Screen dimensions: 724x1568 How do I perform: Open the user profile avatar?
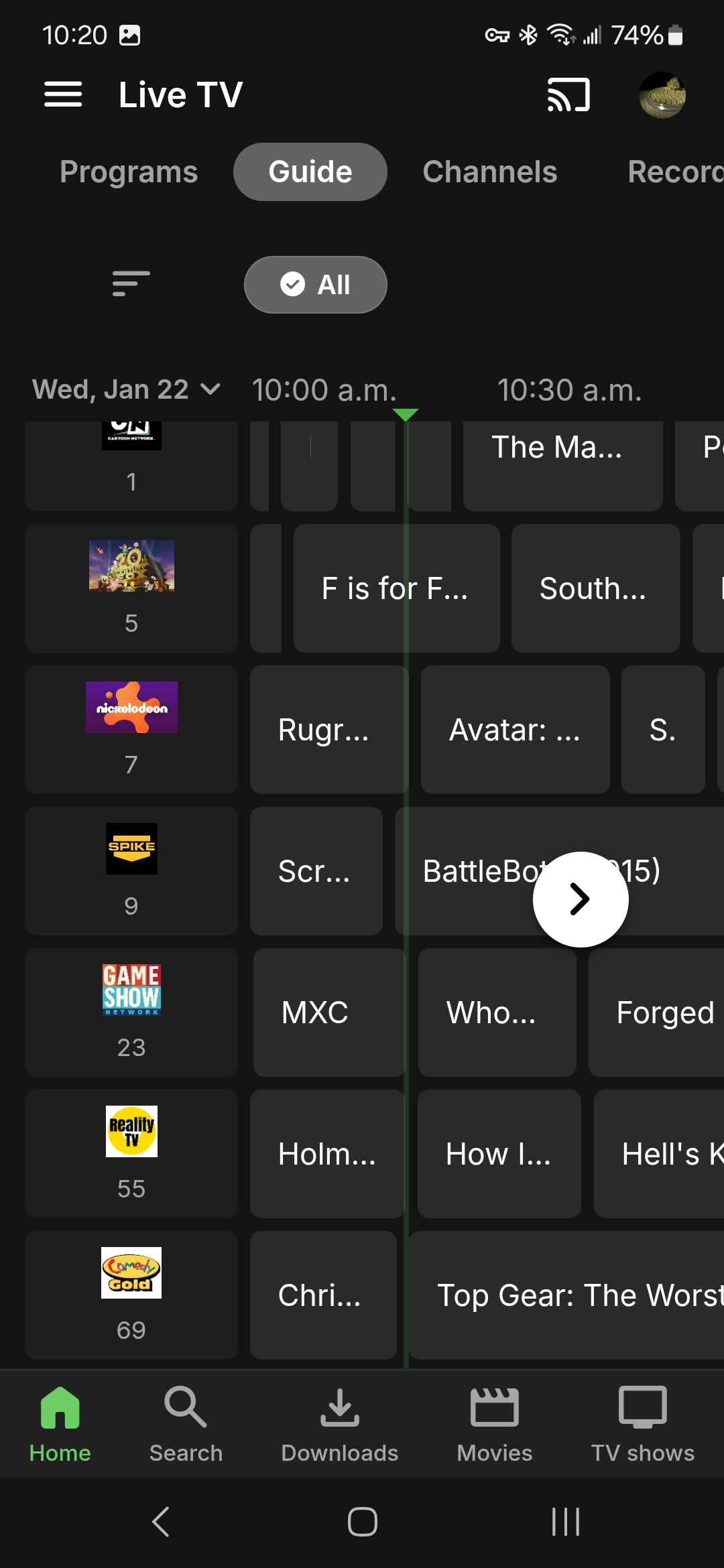click(662, 95)
